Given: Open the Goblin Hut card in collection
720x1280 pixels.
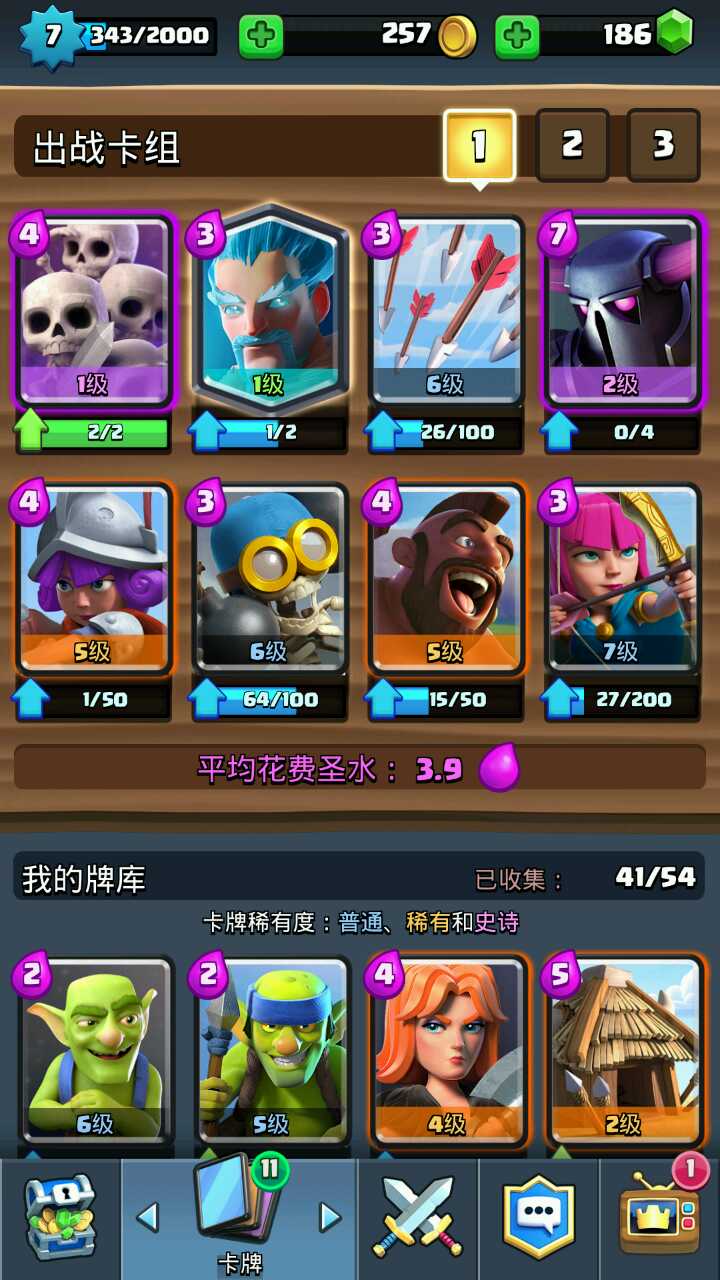Looking at the screenshot, I should [622, 1050].
